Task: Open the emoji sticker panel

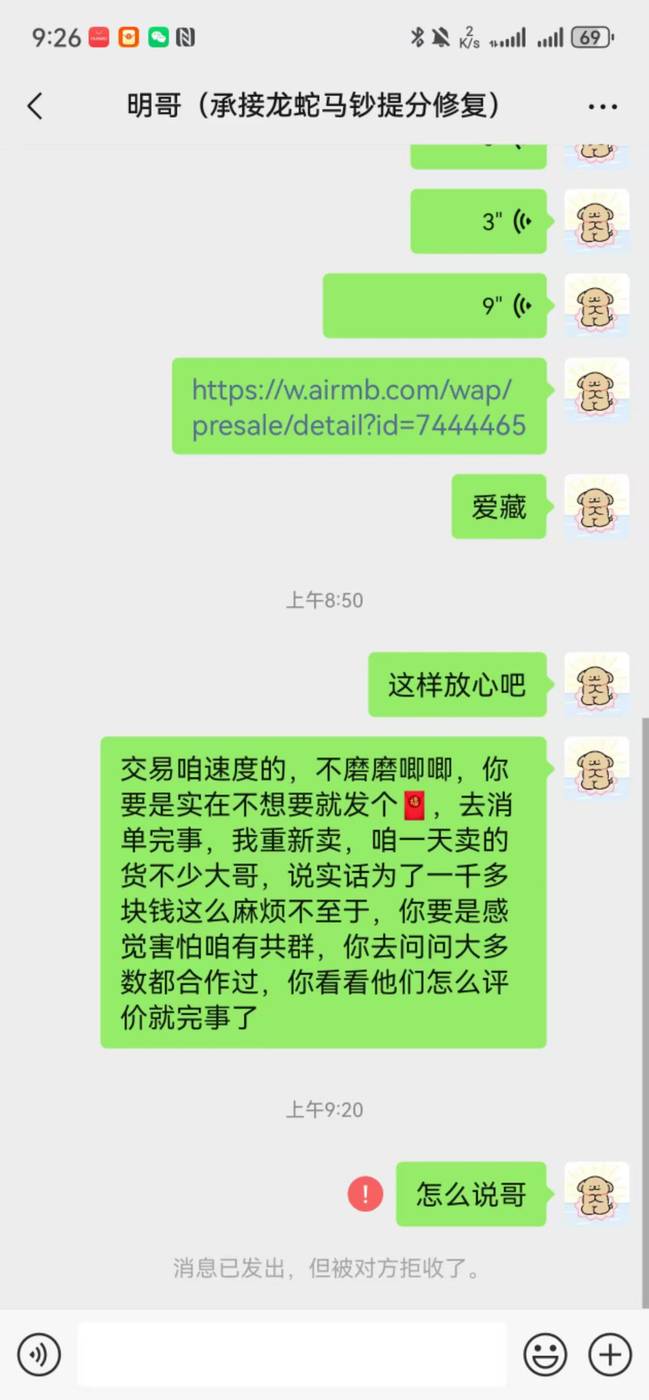Action: [545, 1355]
